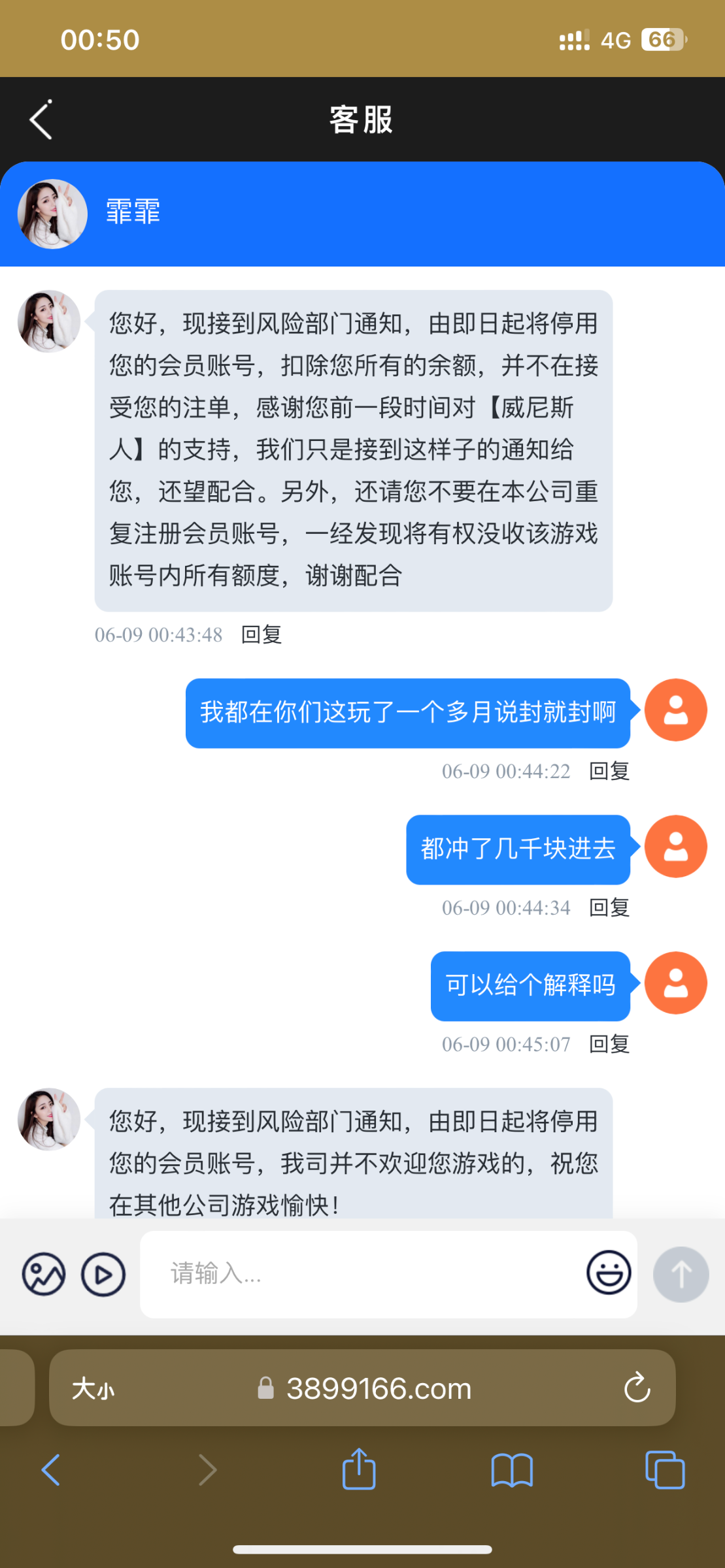Reload the 3899166.com page
The width and height of the screenshot is (725, 1568).
pos(637,1388)
